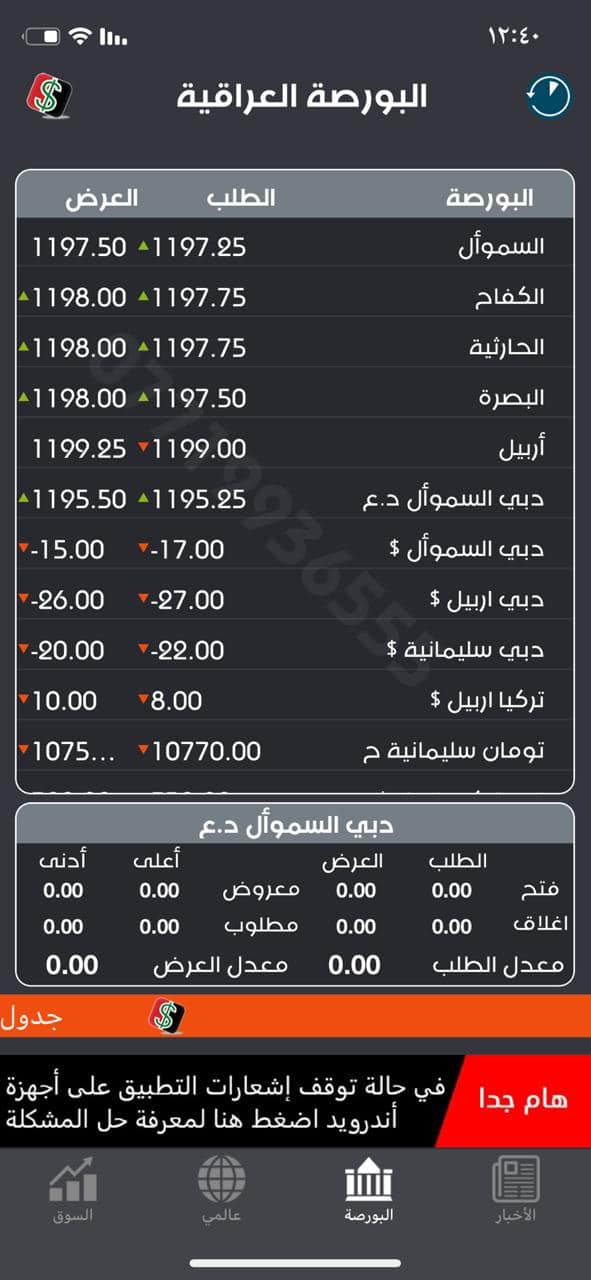Image resolution: width=591 pixels, height=1280 pixels.
Task: Open the جدول orange bar
Action: pyautogui.click(x=295, y=1018)
